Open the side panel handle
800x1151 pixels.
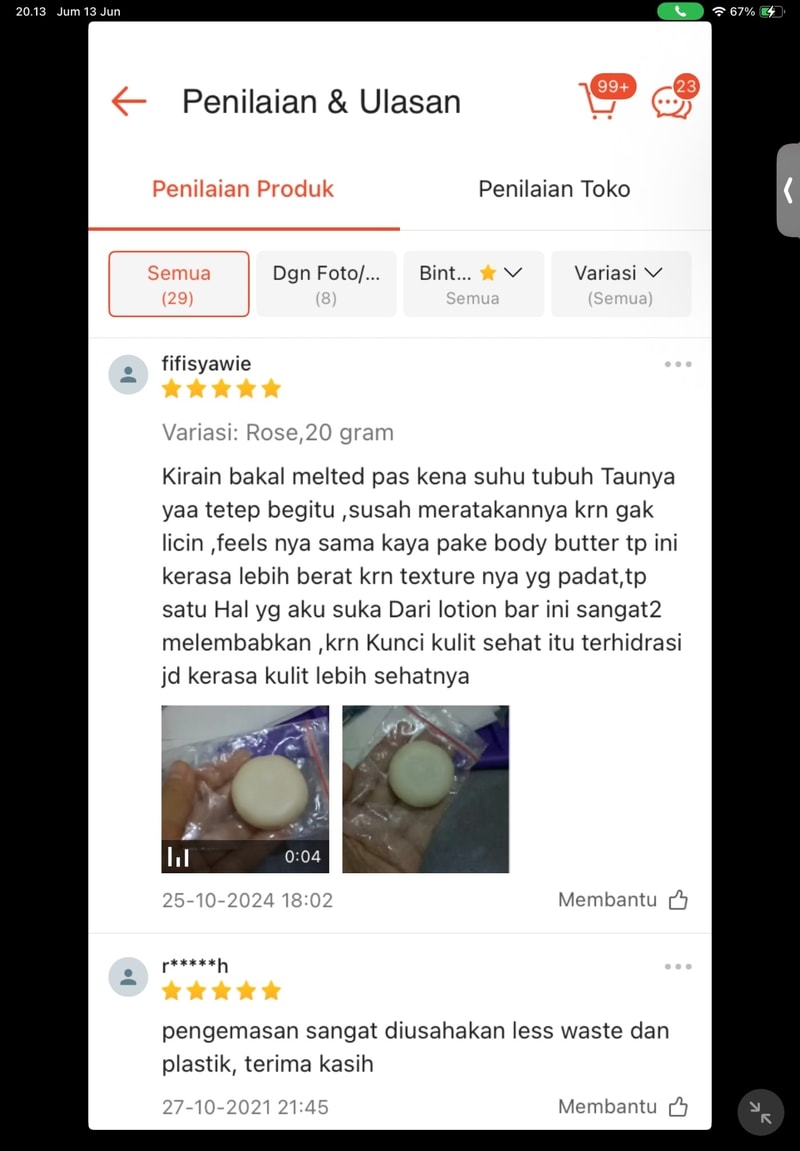[x=788, y=190]
